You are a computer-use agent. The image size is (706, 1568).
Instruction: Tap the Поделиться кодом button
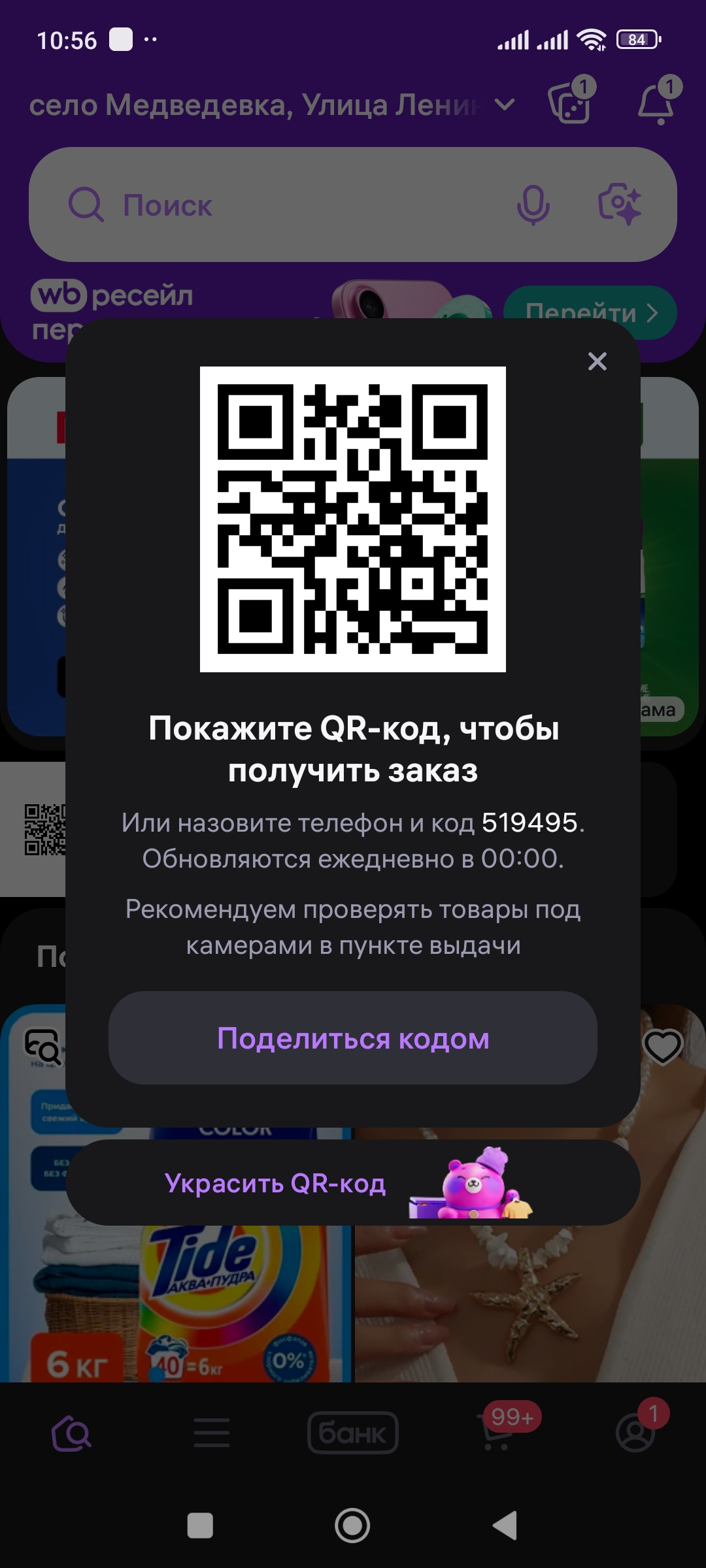point(353,1038)
